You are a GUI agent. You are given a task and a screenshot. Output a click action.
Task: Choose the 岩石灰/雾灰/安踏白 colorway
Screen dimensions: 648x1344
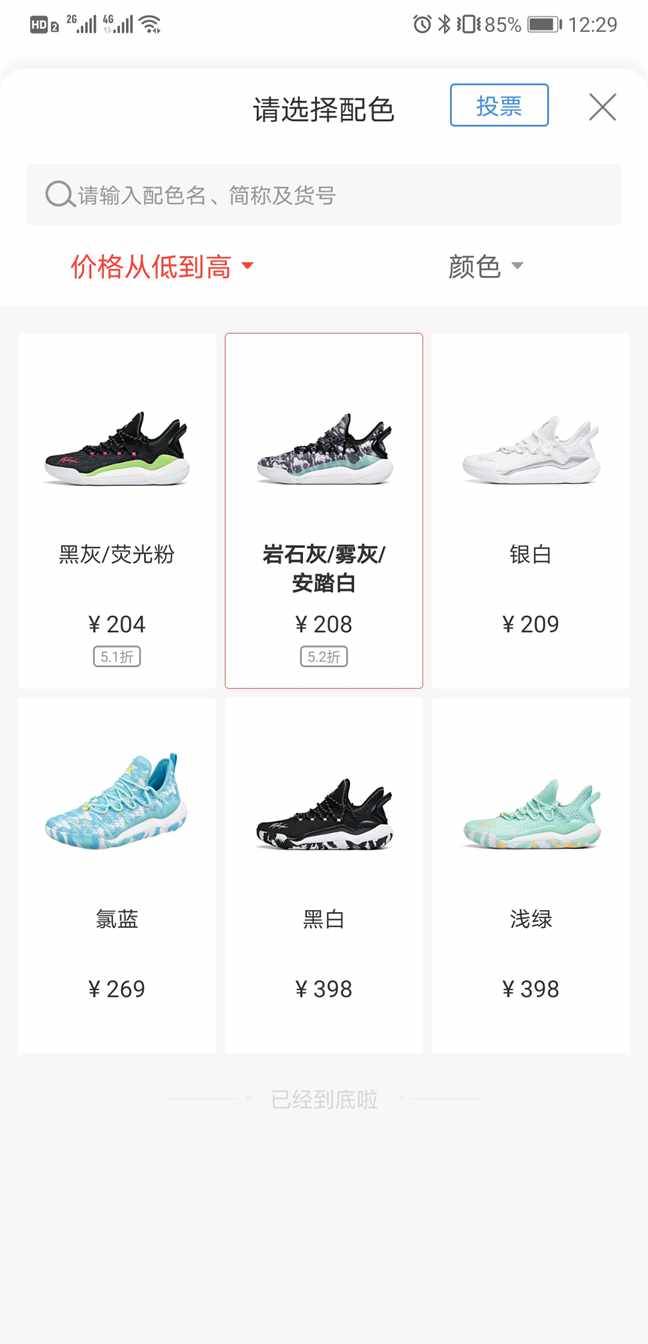pyautogui.click(x=324, y=510)
